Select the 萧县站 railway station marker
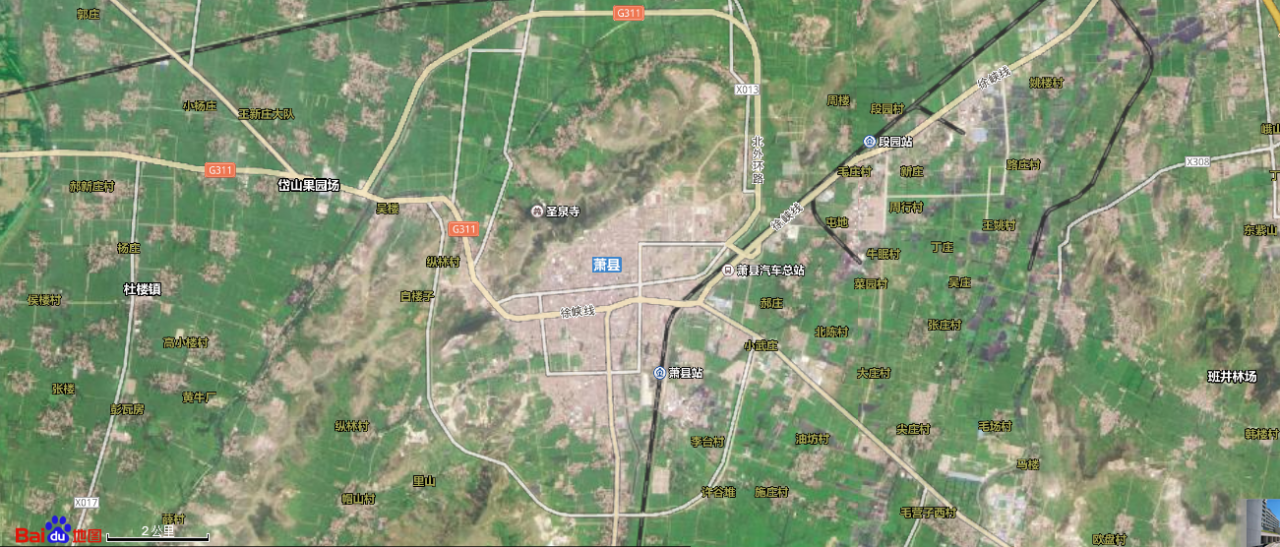The image size is (1280, 547). (x=660, y=373)
